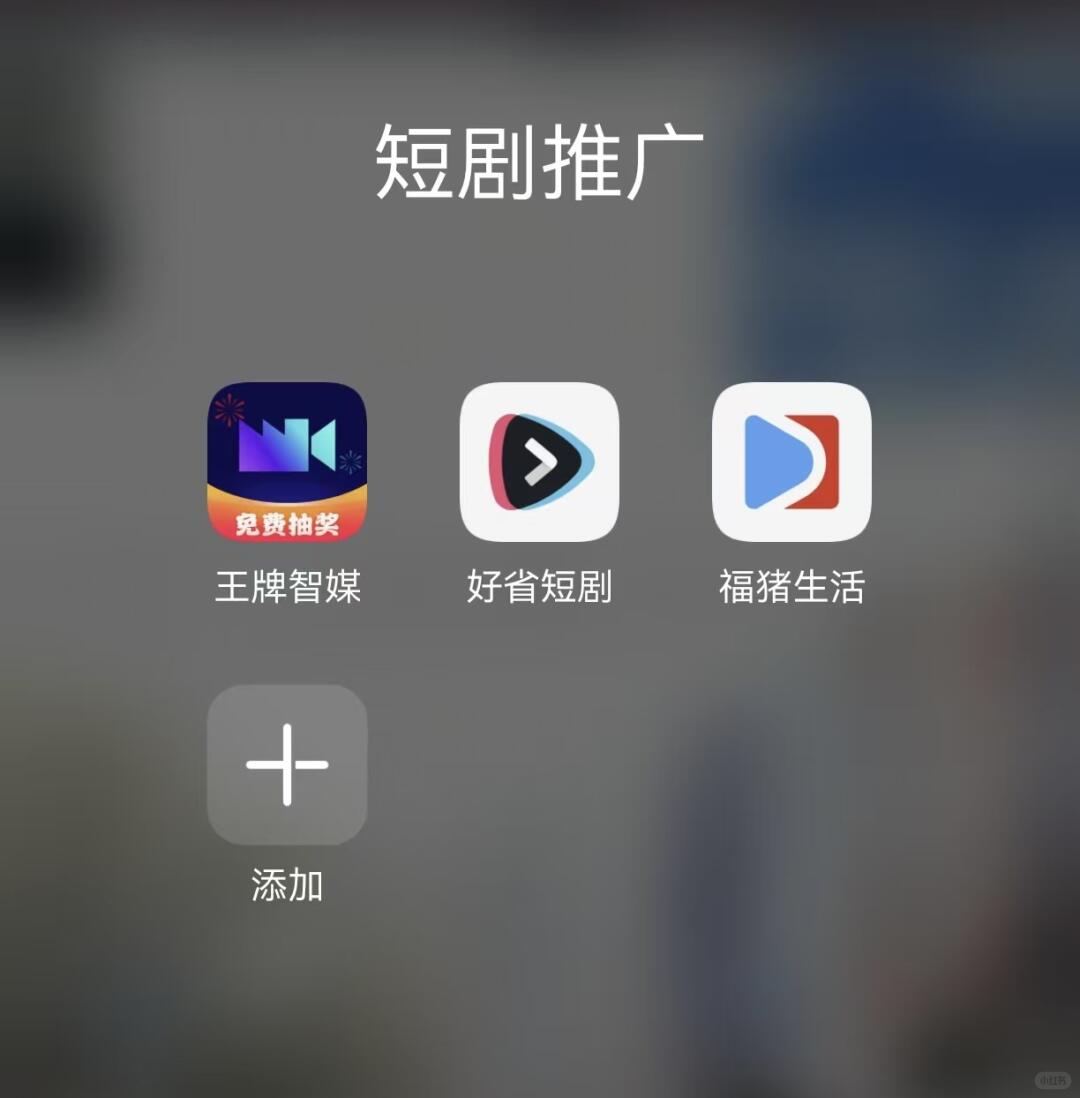Open the 王牌智媒 app
This screenshot has height=1098, width=1080.
point(287,462)
